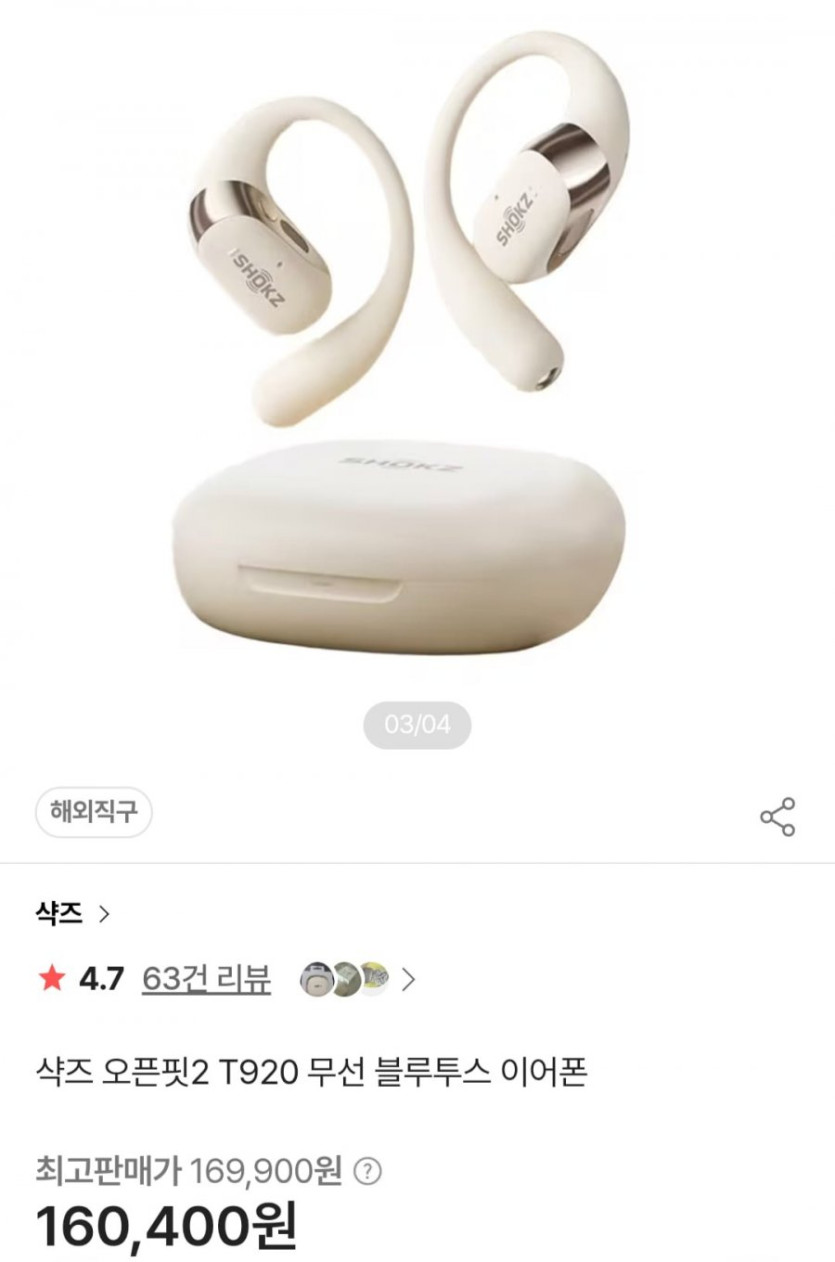Tap the 해외직구 chip
835x1262 pixels.
click(94, 812)
